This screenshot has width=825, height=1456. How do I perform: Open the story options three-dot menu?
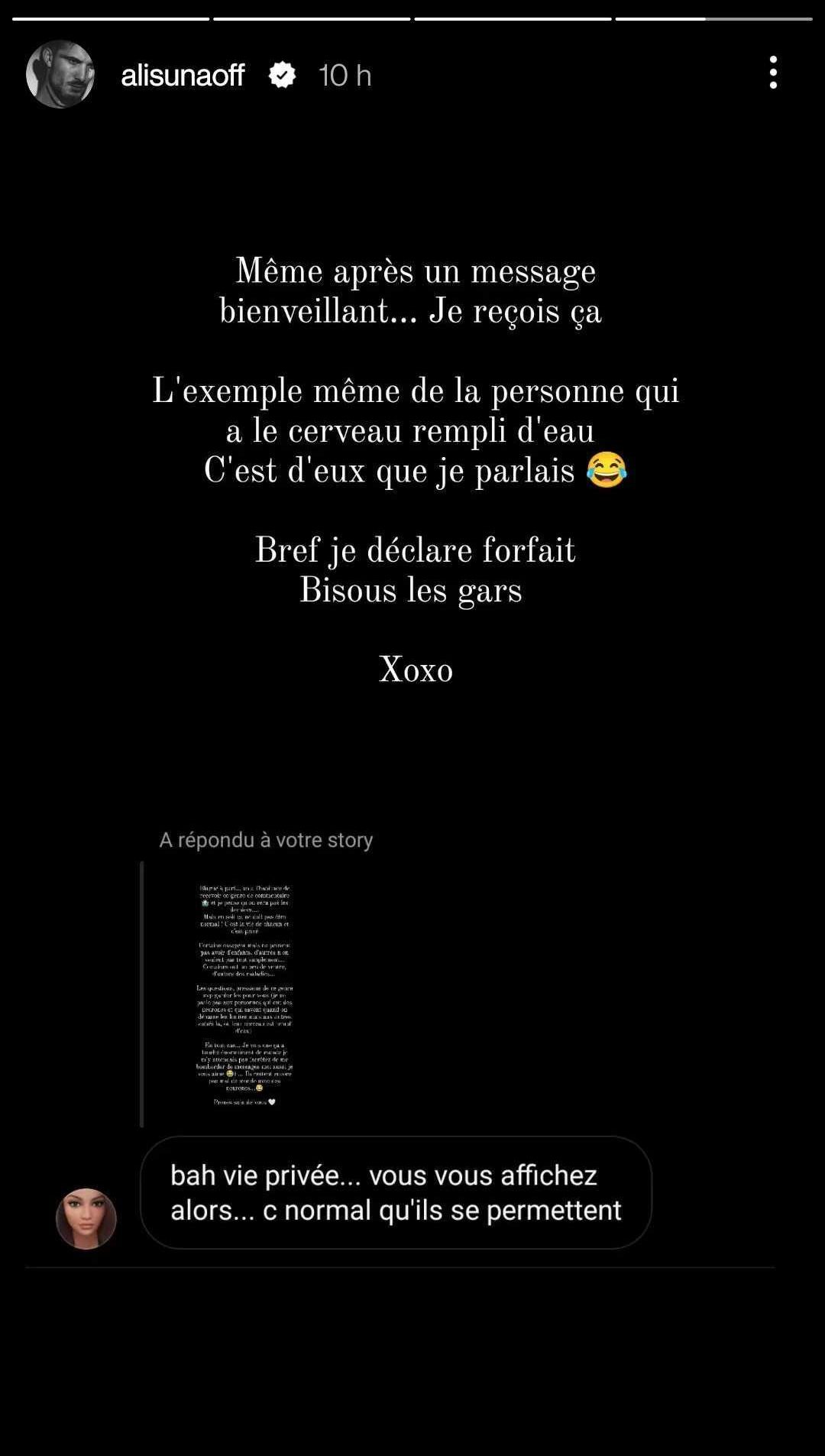pos(773,73)
